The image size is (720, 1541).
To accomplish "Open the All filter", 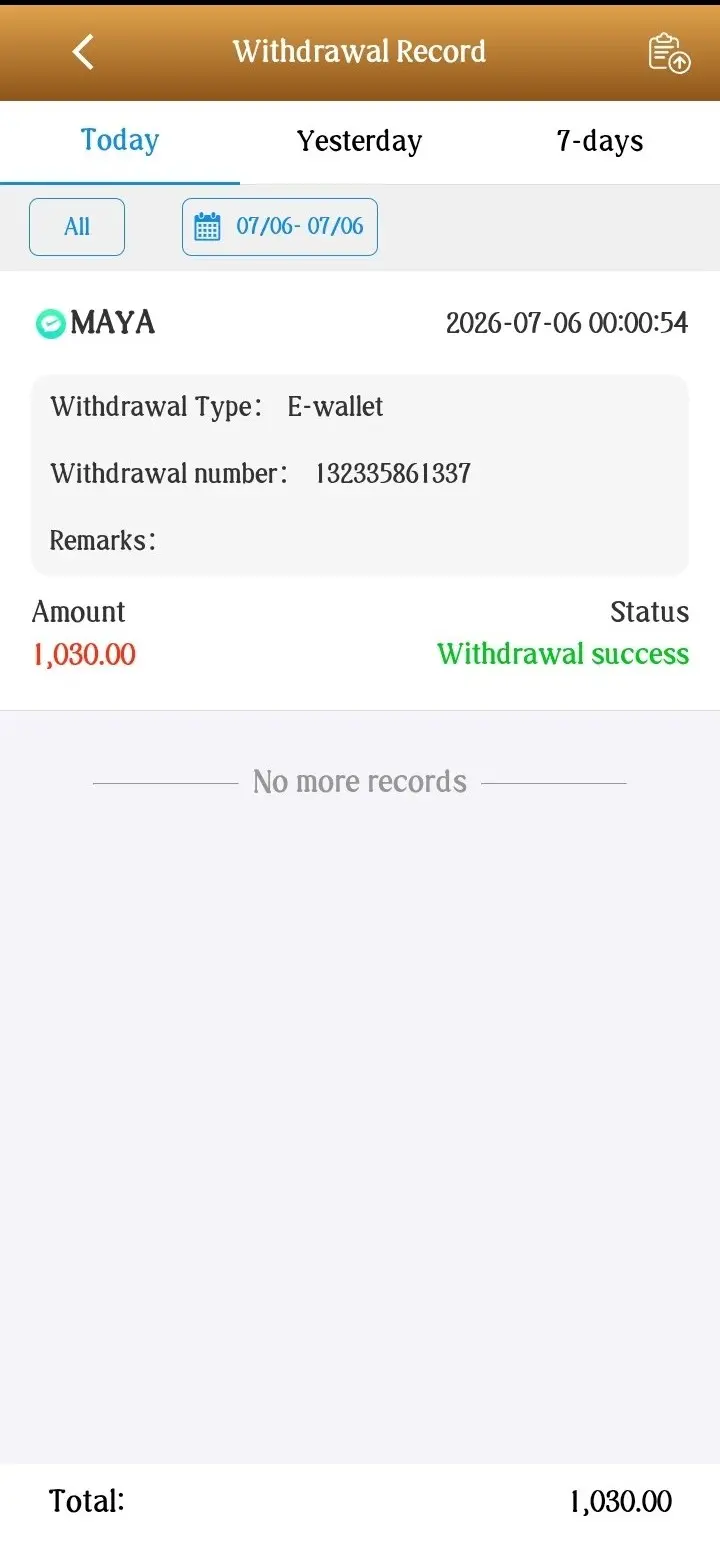I will pos(77,227).
